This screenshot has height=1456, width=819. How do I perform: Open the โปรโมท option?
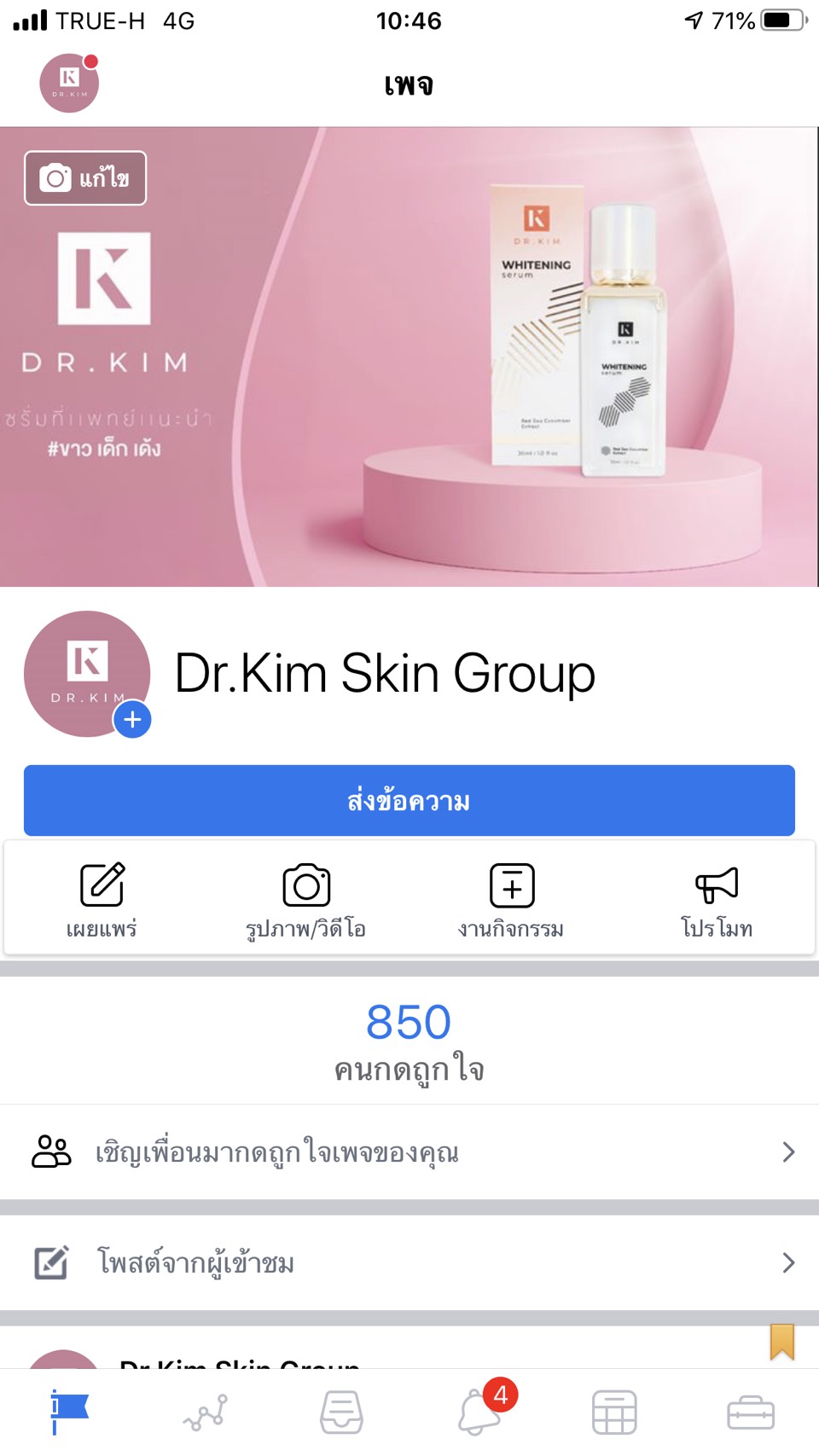coord(717,899)
